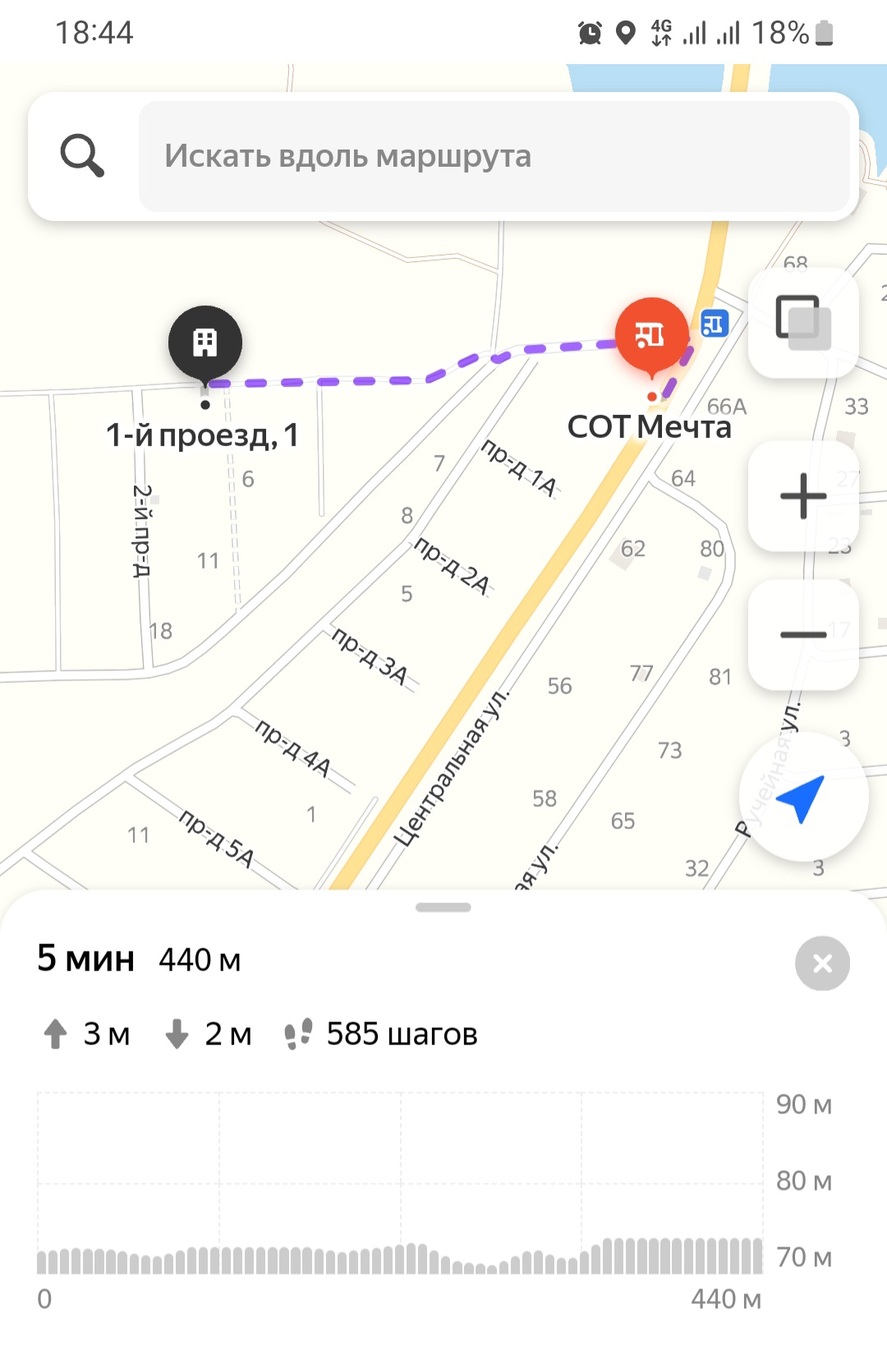Zoom out the map with minus

802,634
